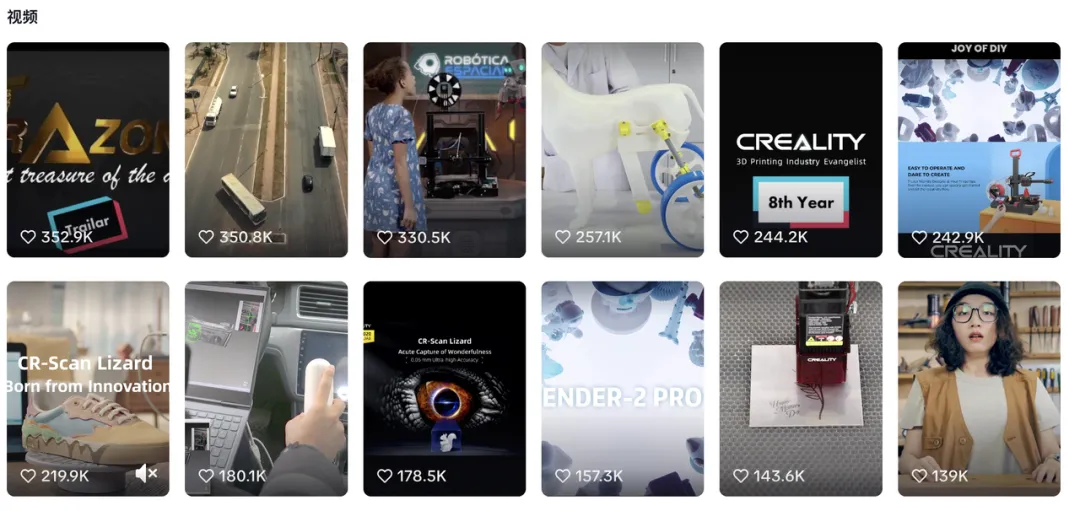1080x511 pixels.
Task: Watch the video with 139K likes
Action: pyautogui.click(x=978, y=388)
